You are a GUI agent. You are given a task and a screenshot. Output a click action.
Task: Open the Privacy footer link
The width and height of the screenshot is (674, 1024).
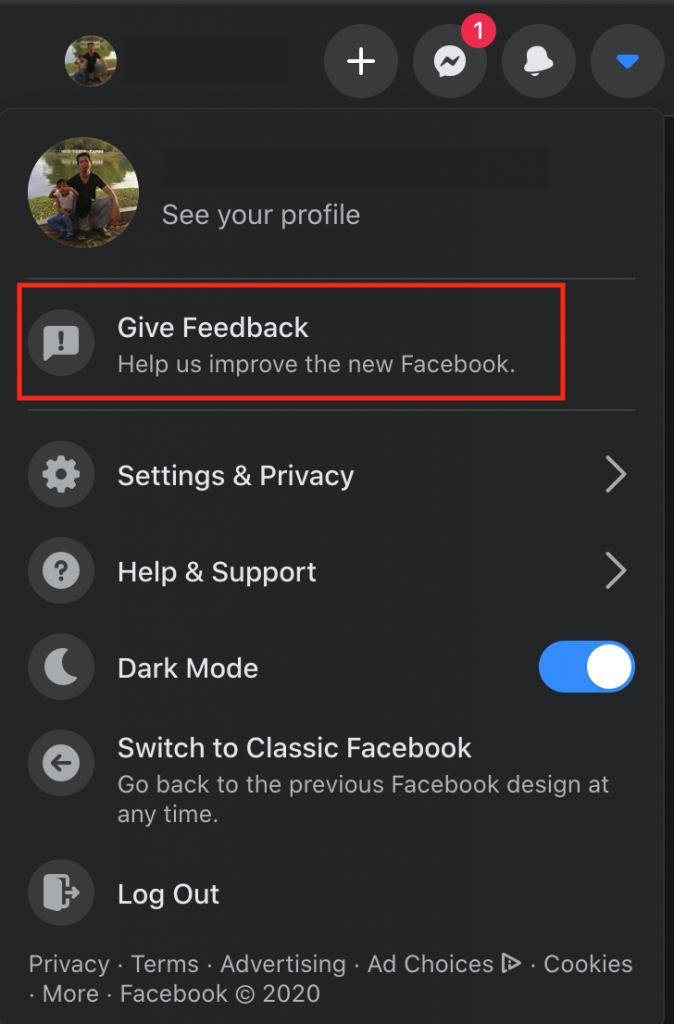click(x=69, y=964)
